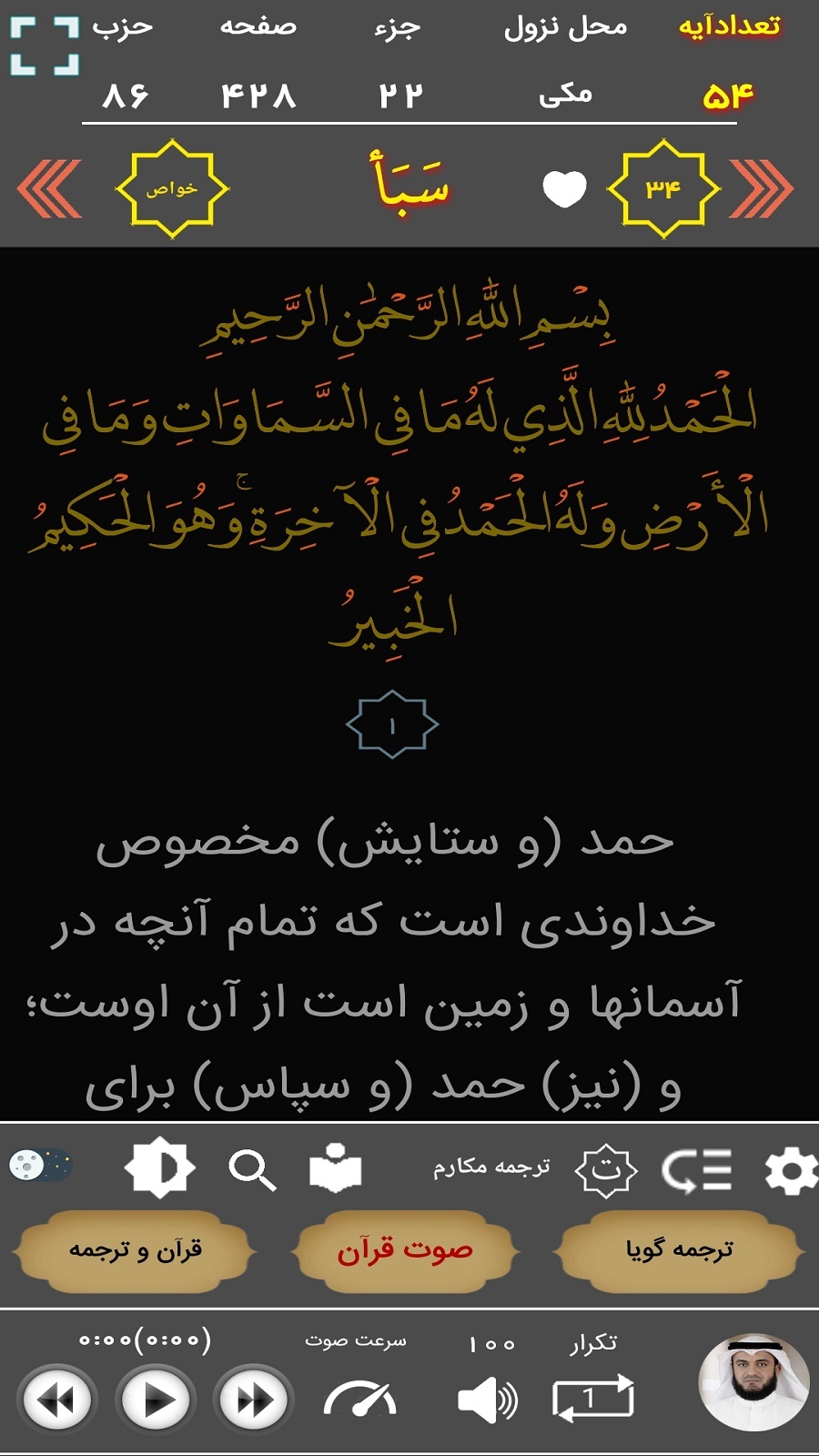
Task: Open the search magnifier
Action: click(251, 1170)
